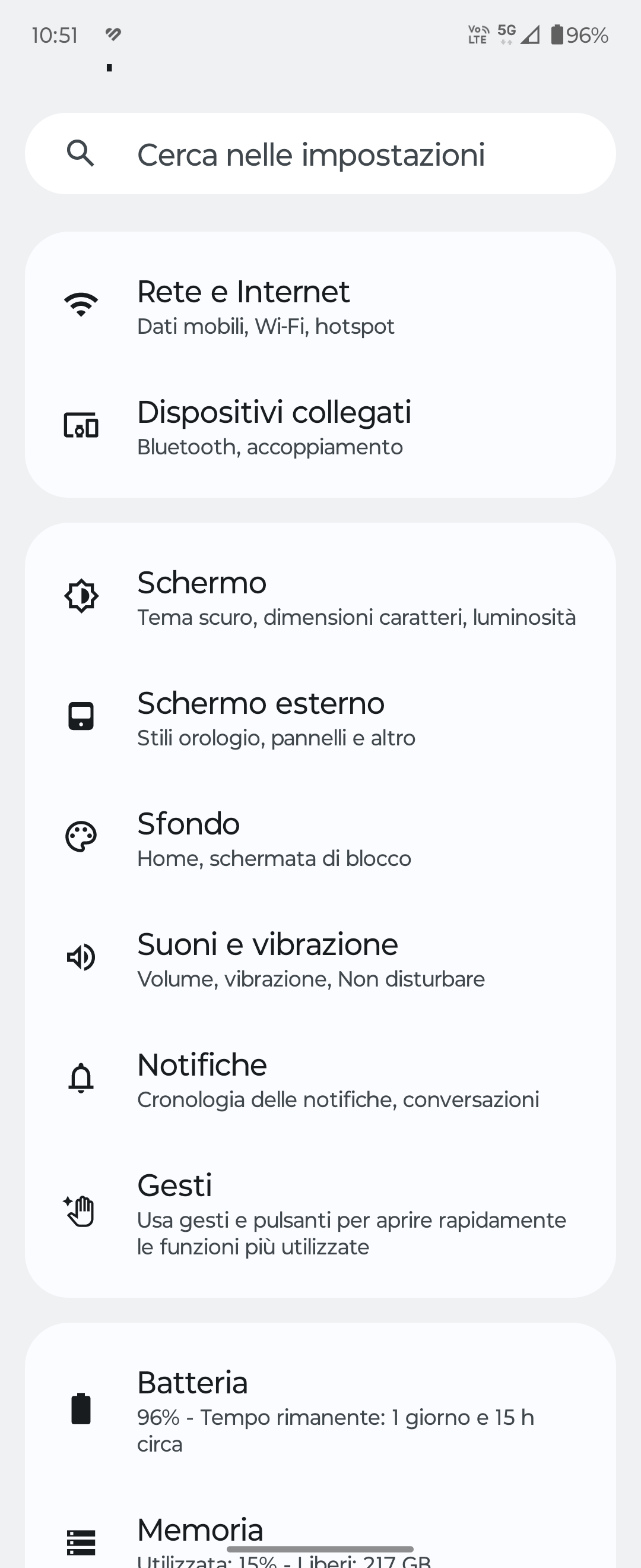View Batteria details

pos(320,1408)
